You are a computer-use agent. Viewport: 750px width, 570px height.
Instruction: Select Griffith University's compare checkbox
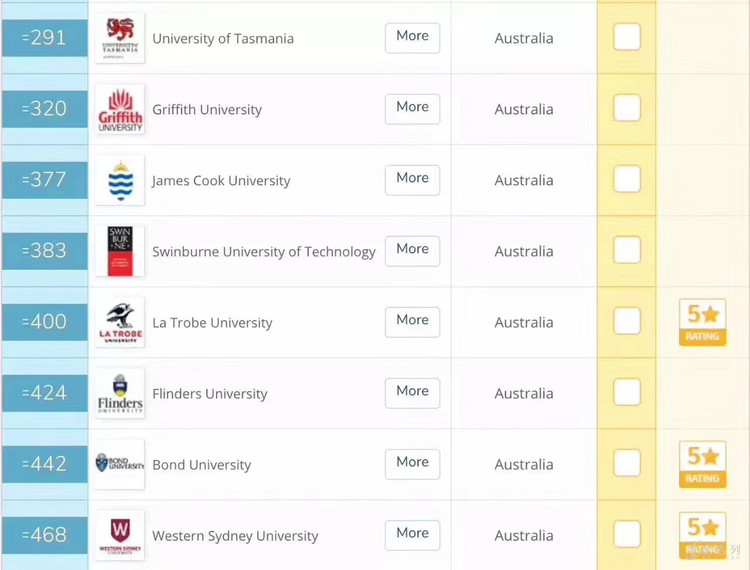click(x=627, y=109)
